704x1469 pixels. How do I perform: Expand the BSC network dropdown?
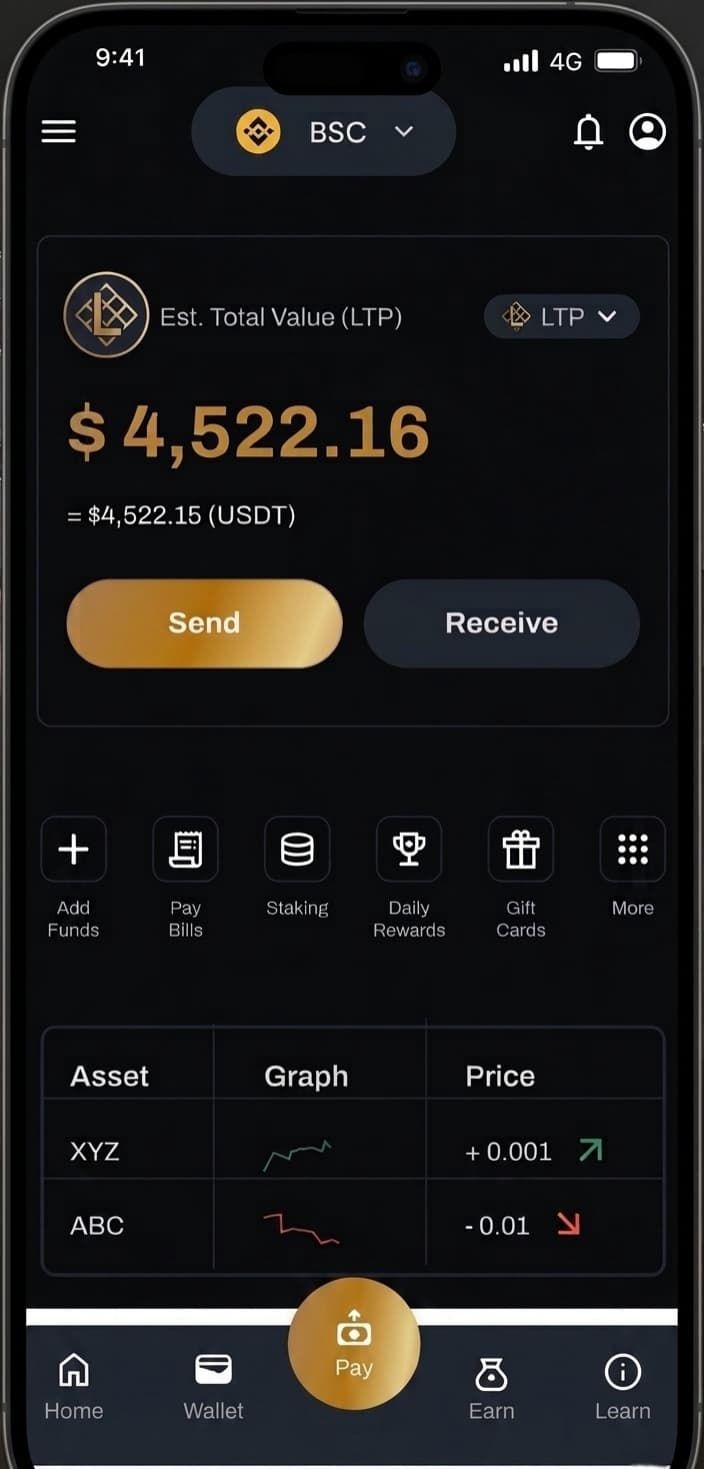pos(324,132)
